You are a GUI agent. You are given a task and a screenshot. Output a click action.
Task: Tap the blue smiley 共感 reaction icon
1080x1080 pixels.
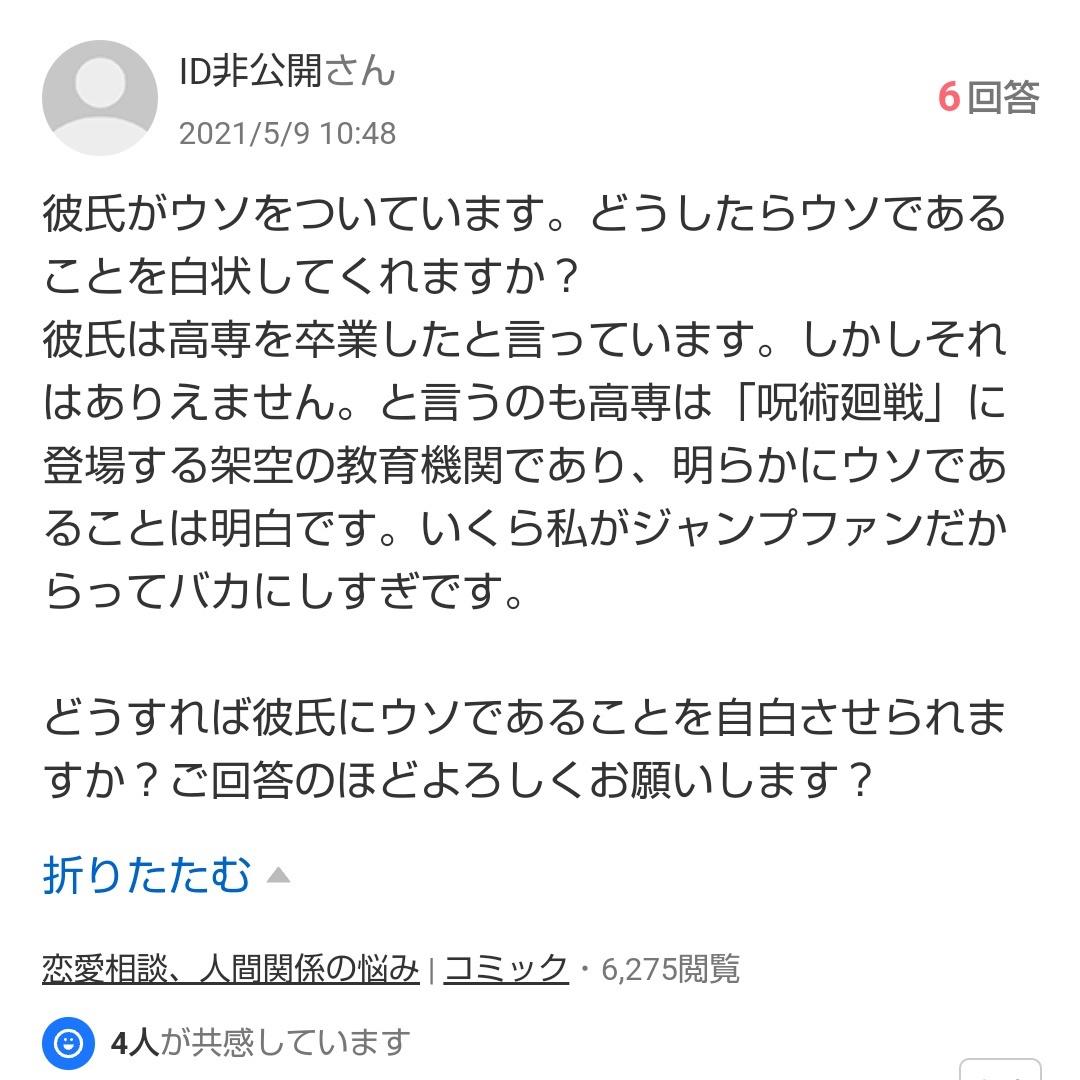[x=68, y=1043]
